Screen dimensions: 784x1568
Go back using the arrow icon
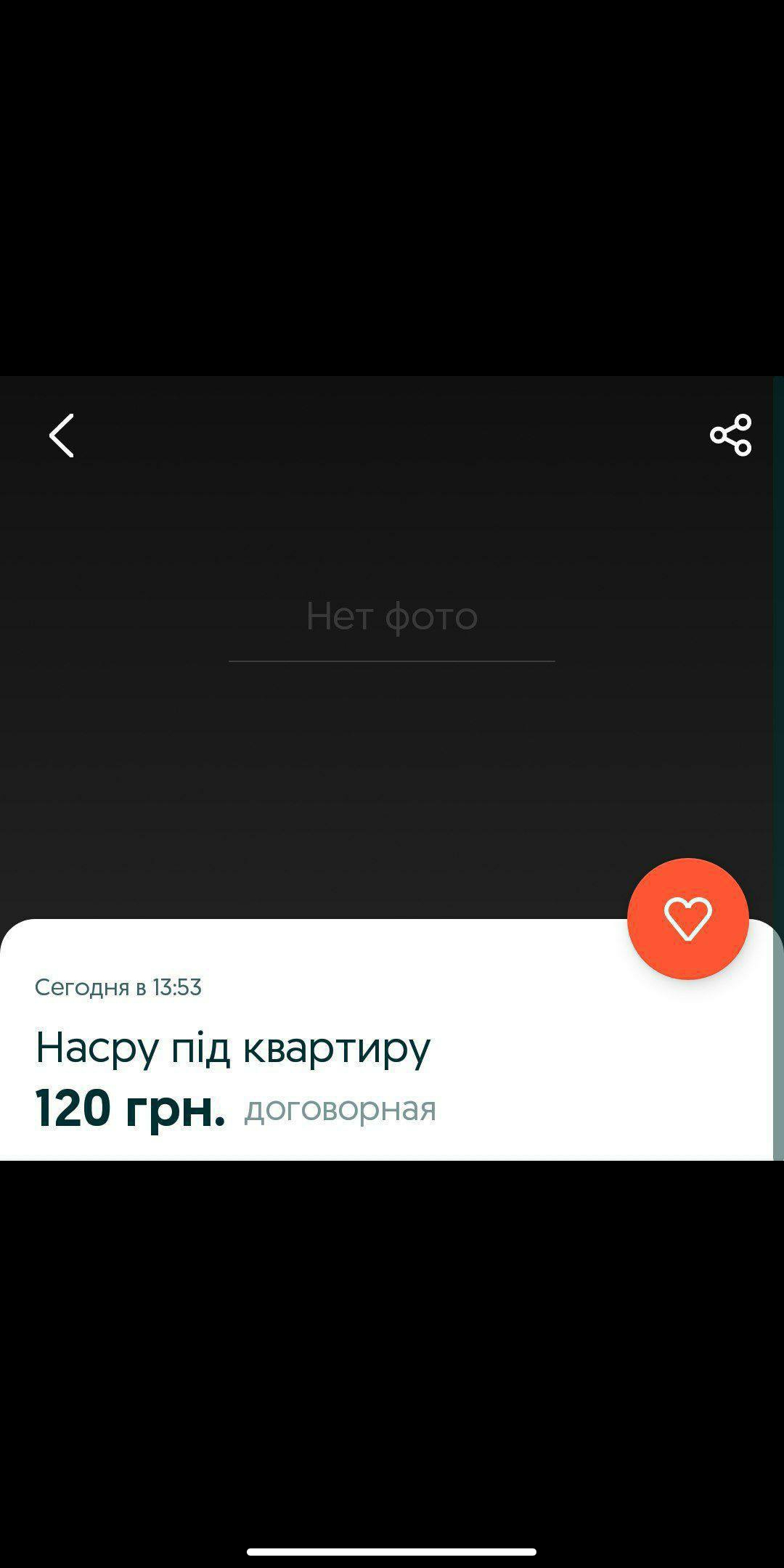[62, 436]
